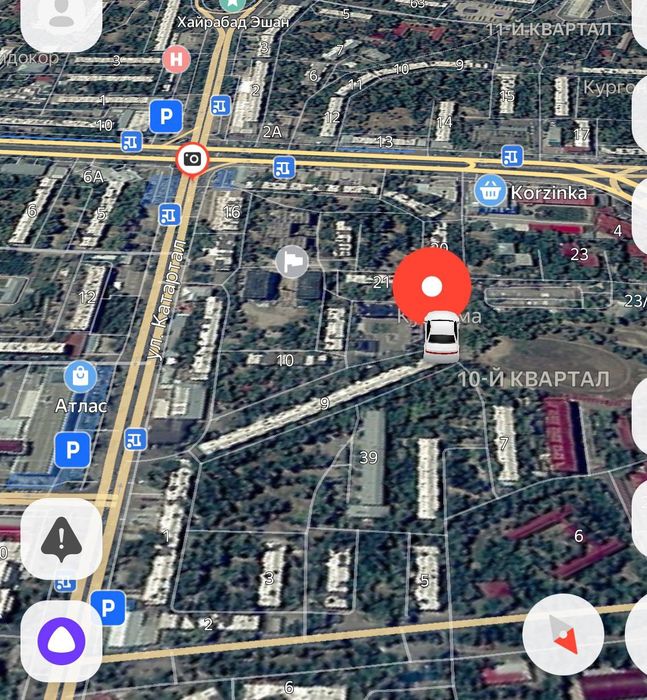Open the red H marker near the top
This screenshot has width=647, height=700.
point(177,59)
